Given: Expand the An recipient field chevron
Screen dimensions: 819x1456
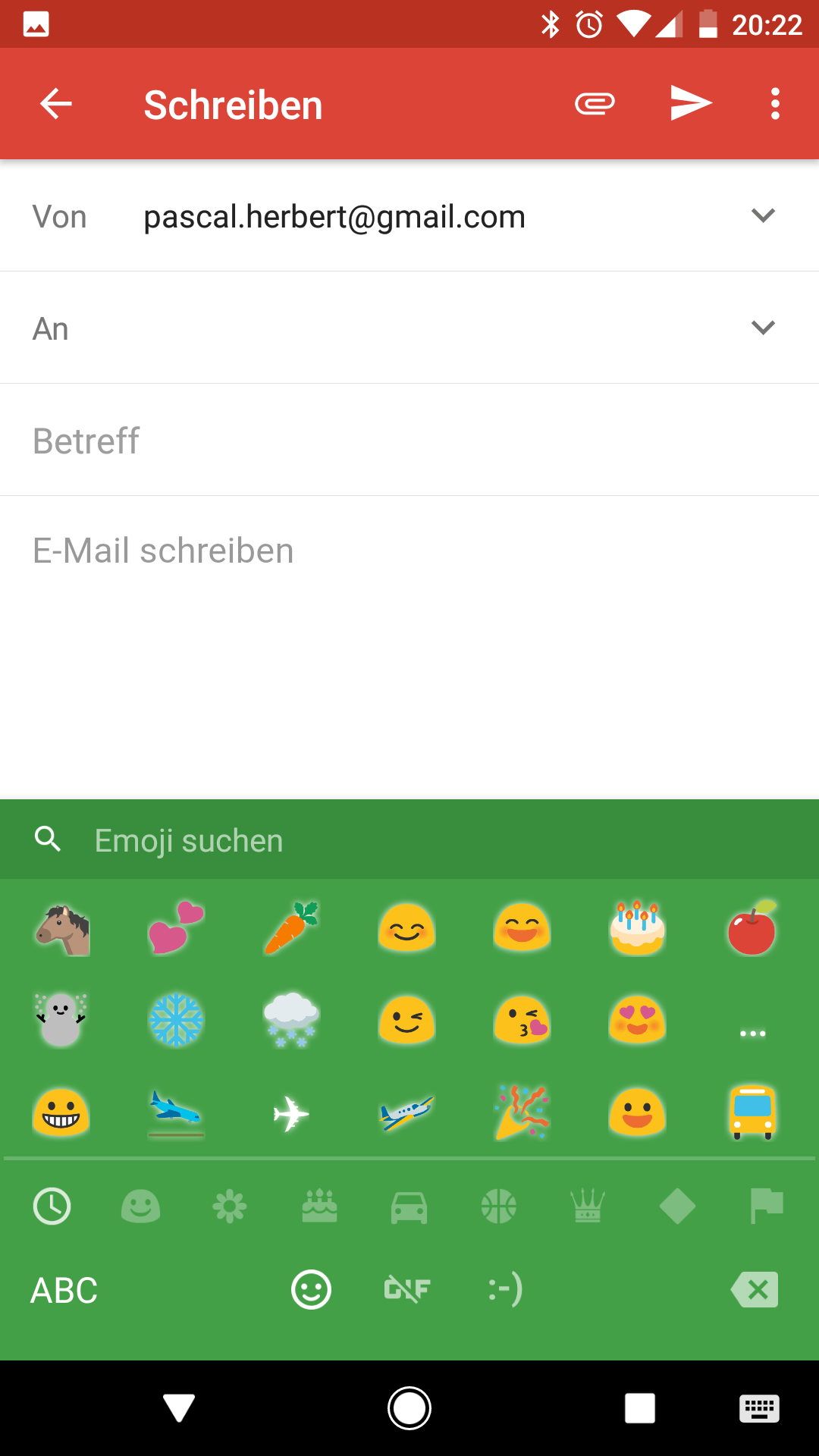Looking at the screenshot, I should tap(763, 328).
